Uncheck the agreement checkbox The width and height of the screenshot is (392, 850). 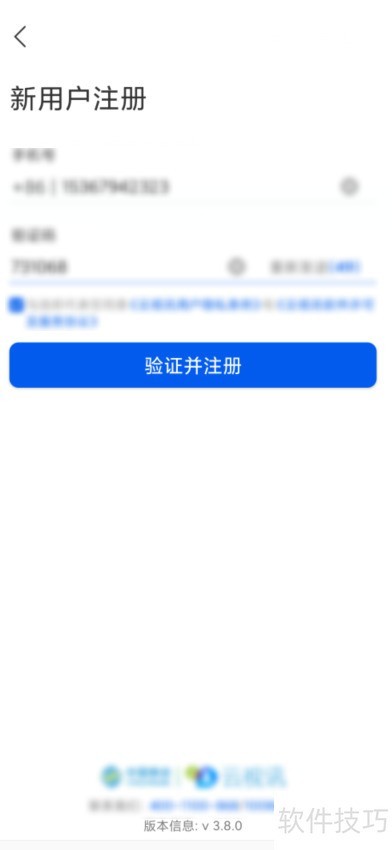pyautogui.click(x=17, y=305)
